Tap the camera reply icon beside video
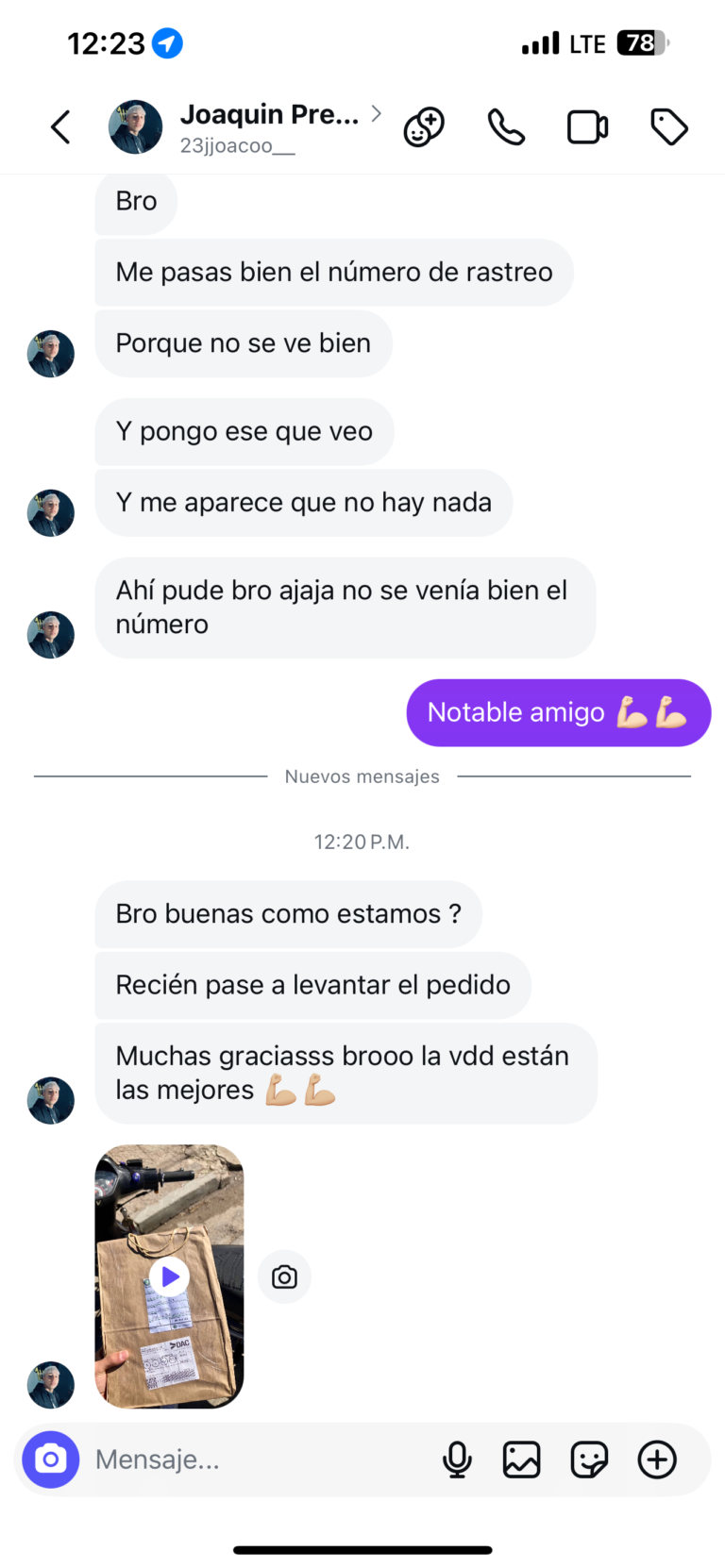This screenshot has height=1568, width=725. coord(284,1277)
